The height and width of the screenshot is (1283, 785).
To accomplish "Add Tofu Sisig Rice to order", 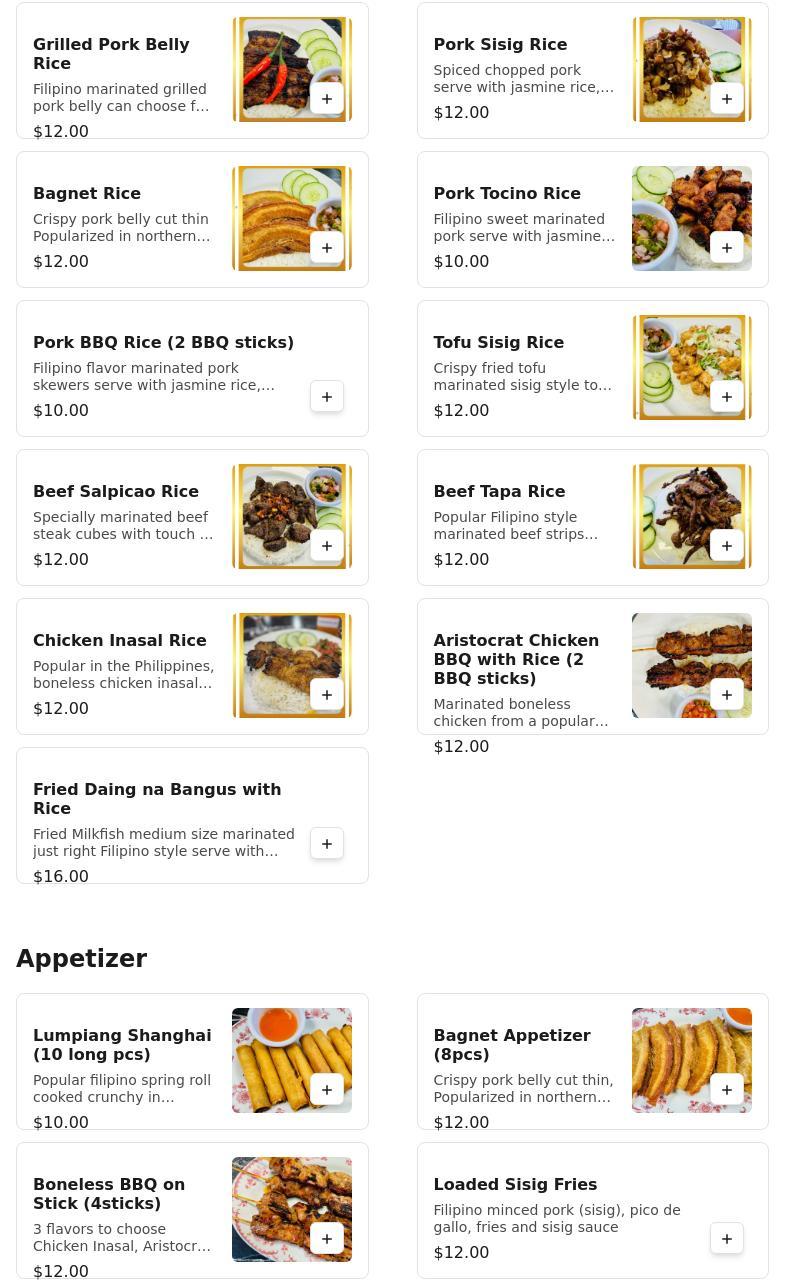I will coord(727,397).
